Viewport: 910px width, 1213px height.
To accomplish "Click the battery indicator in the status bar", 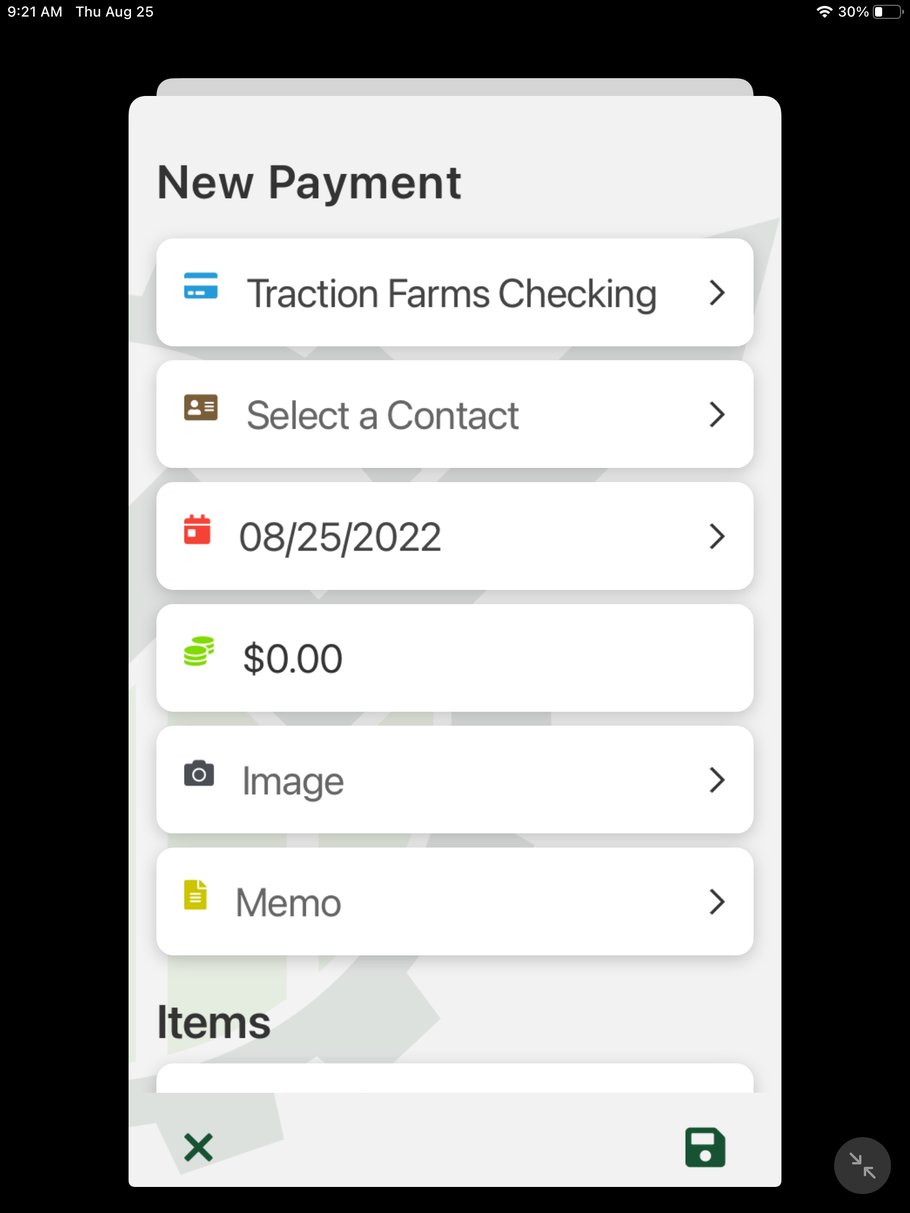I will click(x=884, y=12).
